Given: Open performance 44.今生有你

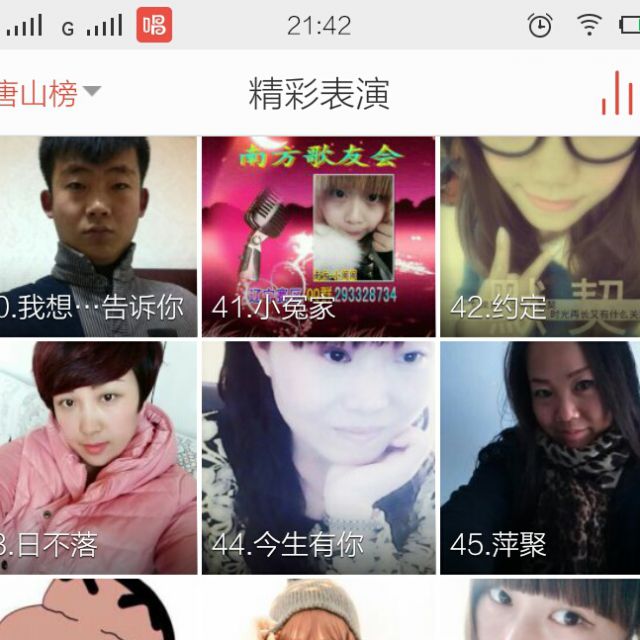Looking at the screenshot, I should (x=318, y=457).
